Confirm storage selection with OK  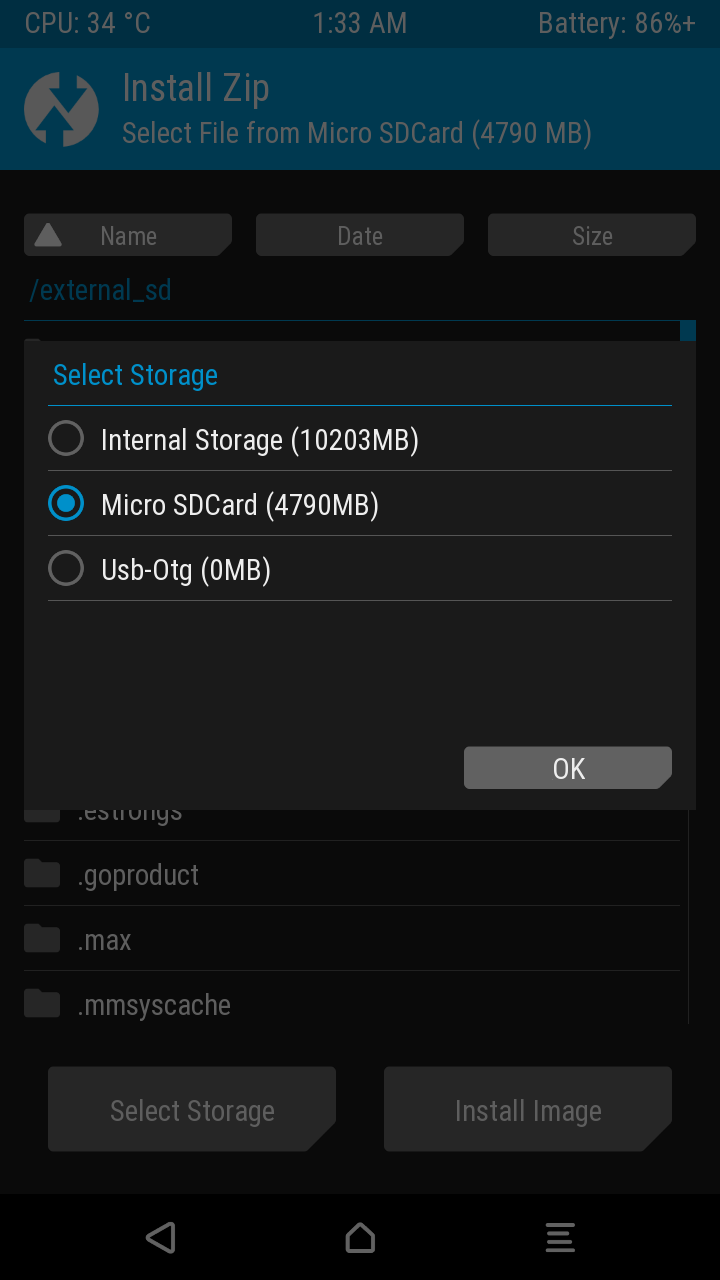click(568, 768)
